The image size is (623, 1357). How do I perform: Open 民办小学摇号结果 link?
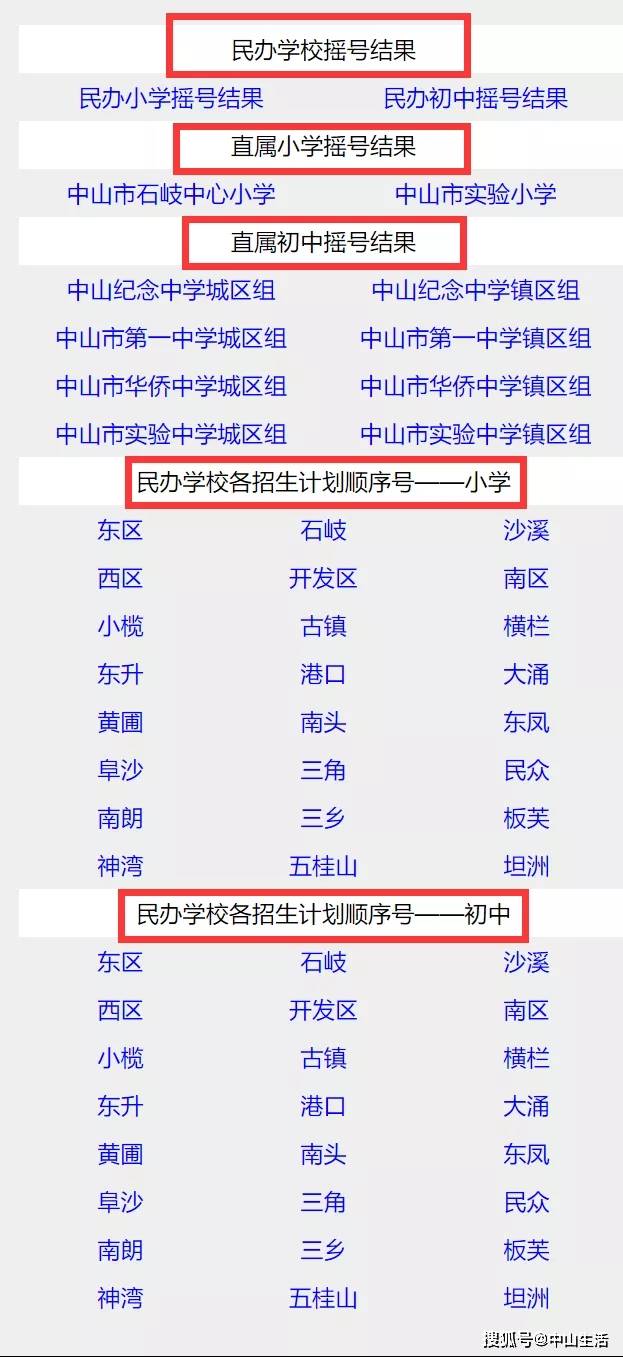[171, 98]
